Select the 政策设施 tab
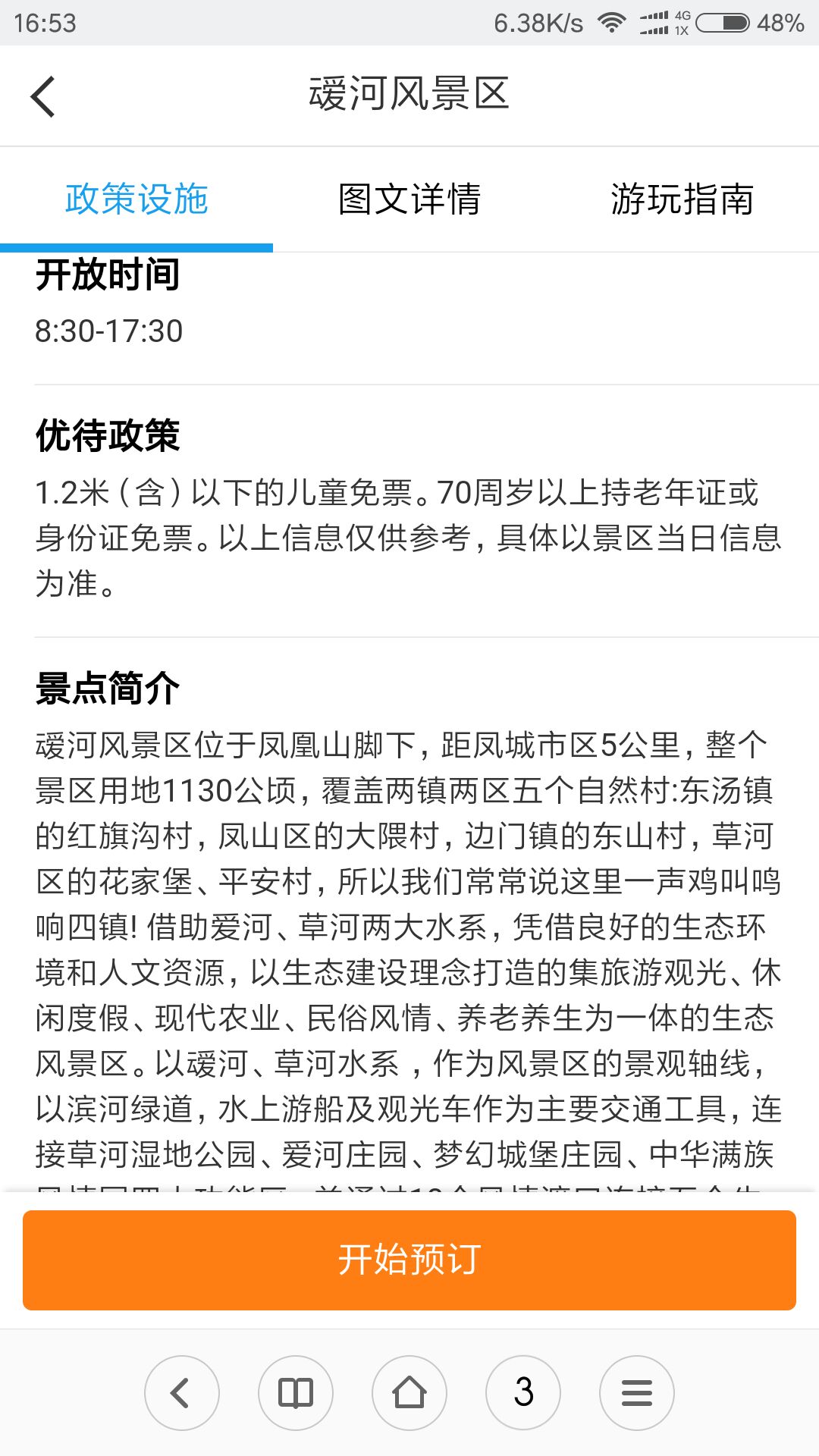819x1456 pixels. coord(136,199)
